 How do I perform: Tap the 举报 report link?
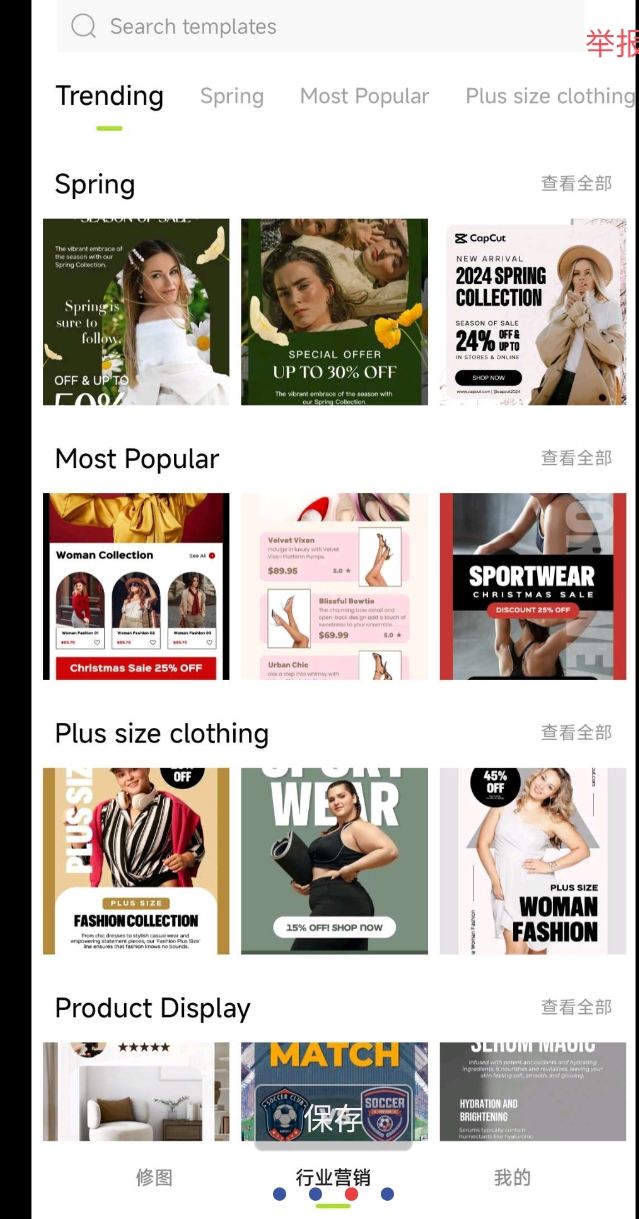[x=612, y=44]
